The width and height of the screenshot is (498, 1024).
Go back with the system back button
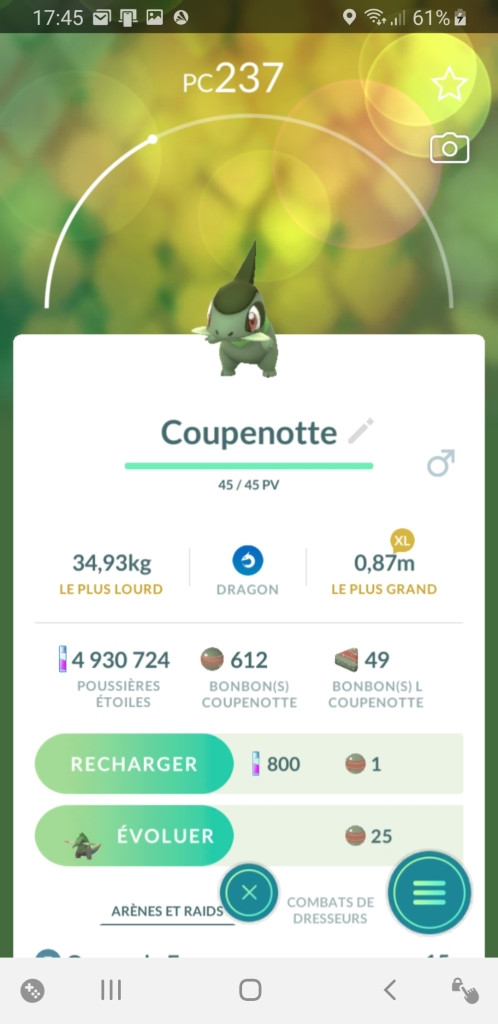[390, 990]
